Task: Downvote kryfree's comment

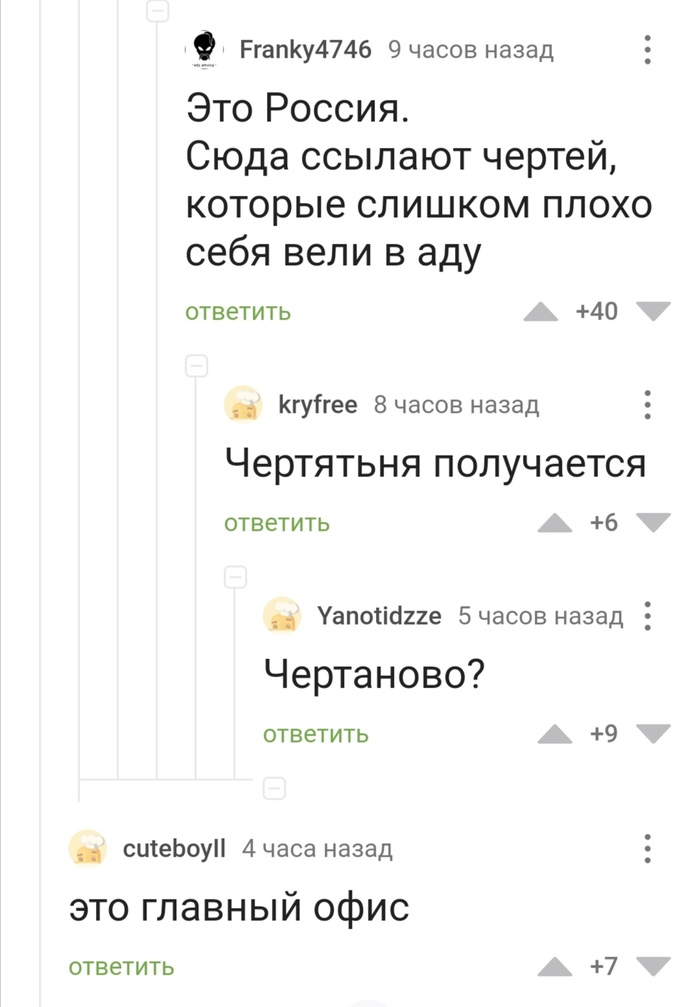Action: (x=654, y=522)
